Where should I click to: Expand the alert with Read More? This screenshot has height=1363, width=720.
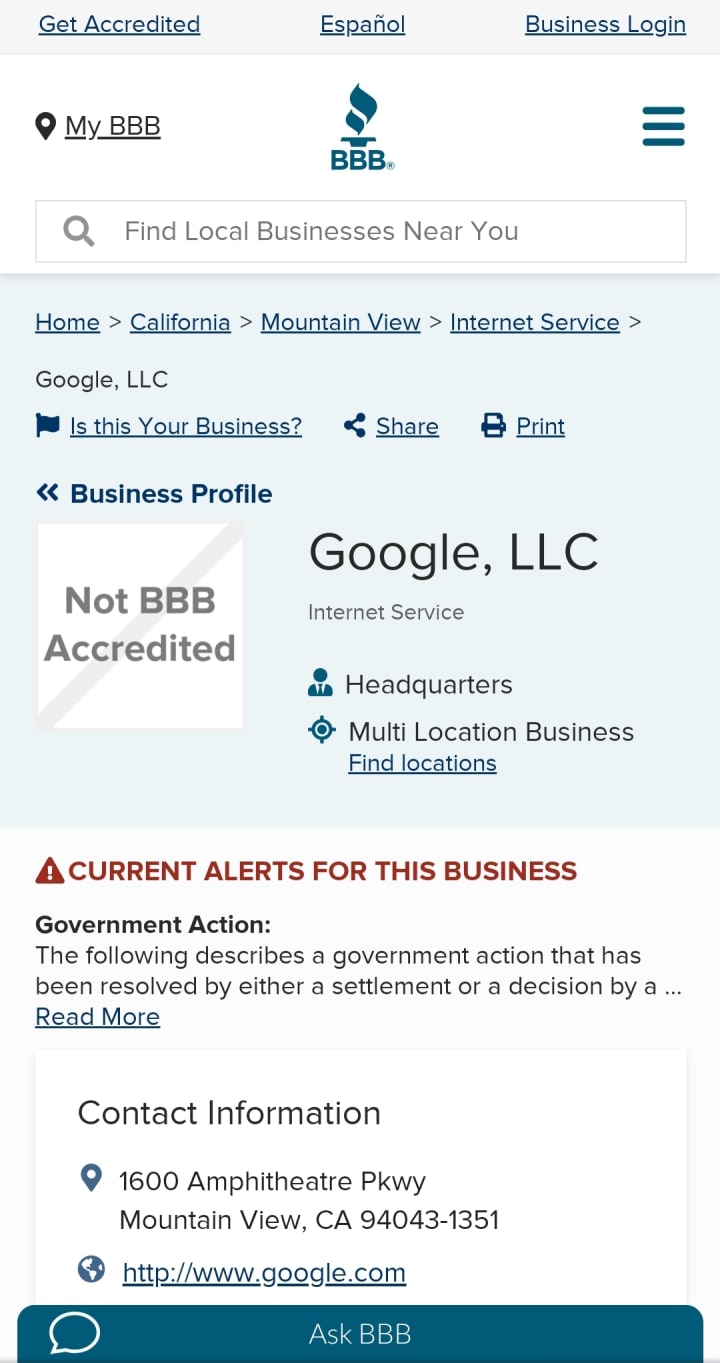(x=97, y=1017)
